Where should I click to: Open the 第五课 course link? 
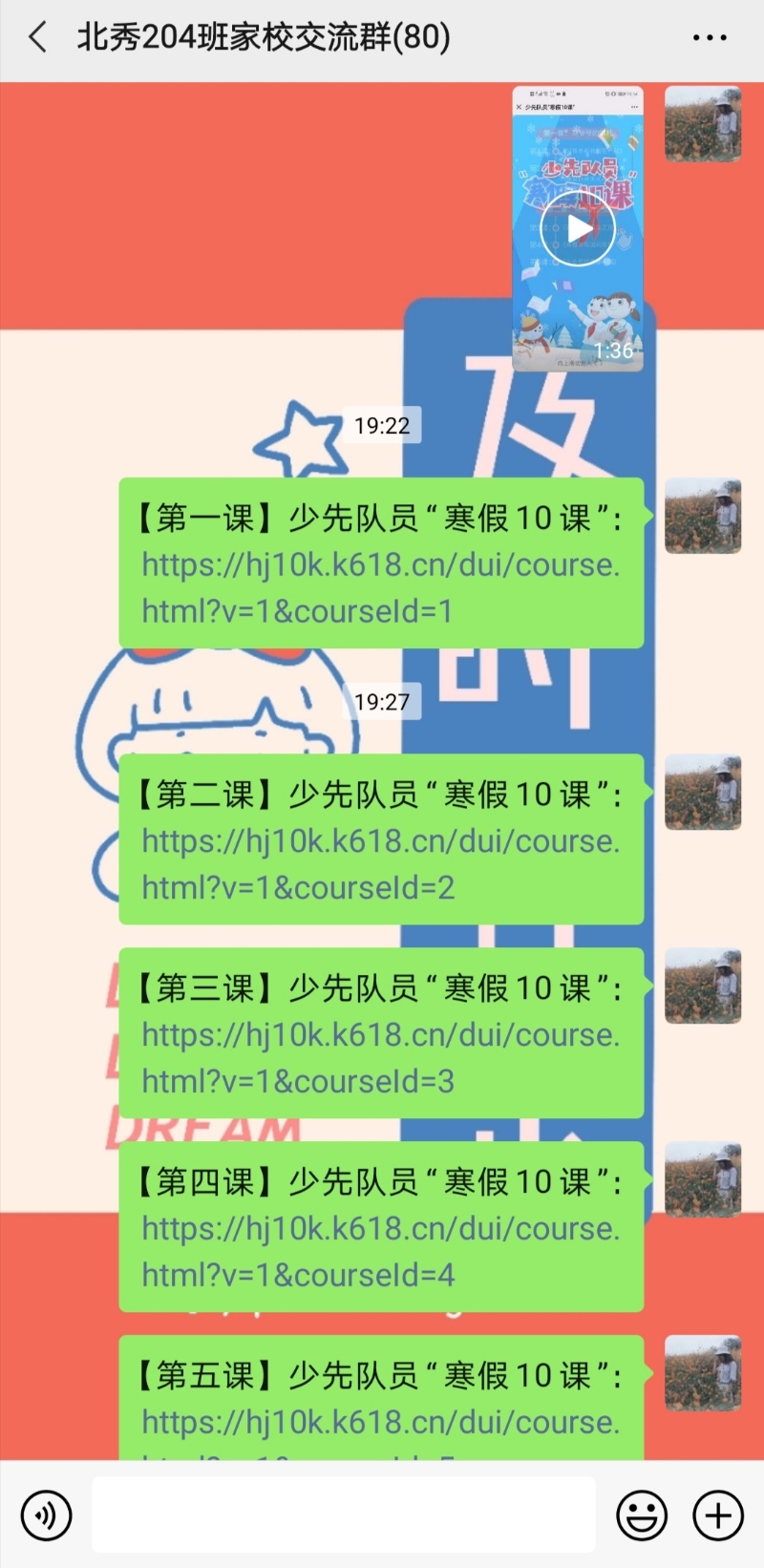coord(380,1423)
